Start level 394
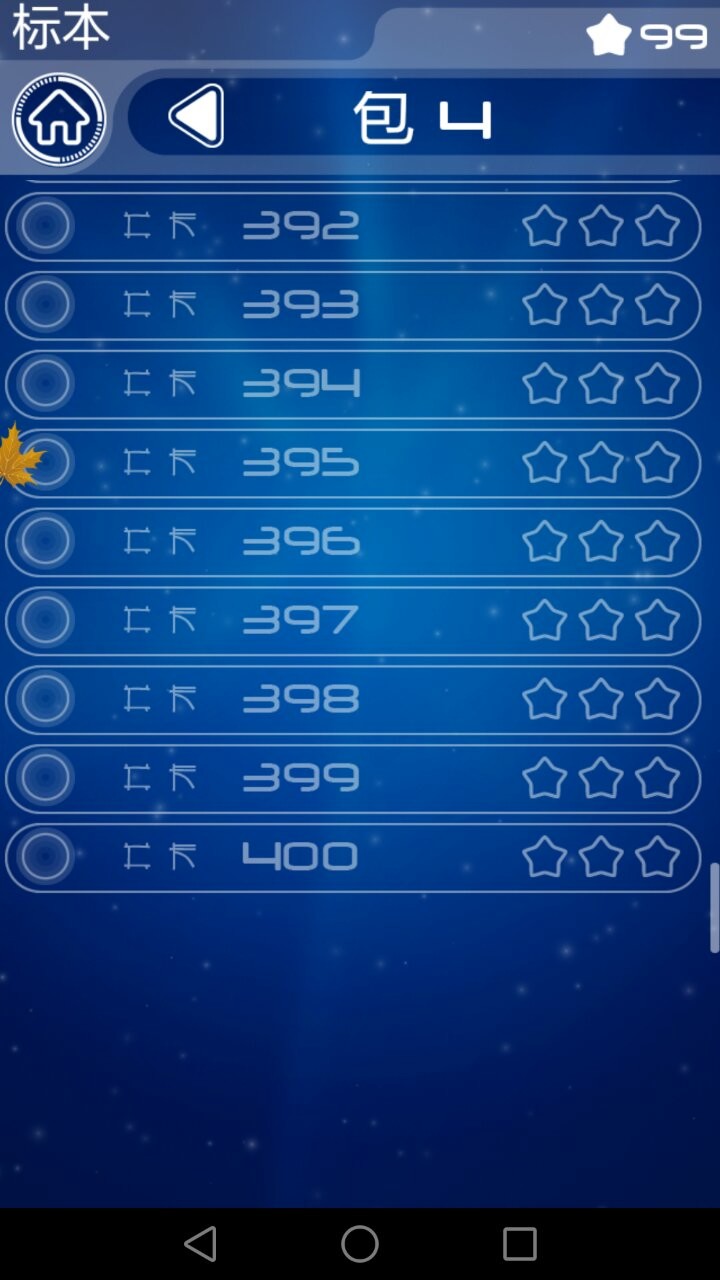Image resolution: width=720 pixels, height=1280 pixels. (x=353, y=384)
